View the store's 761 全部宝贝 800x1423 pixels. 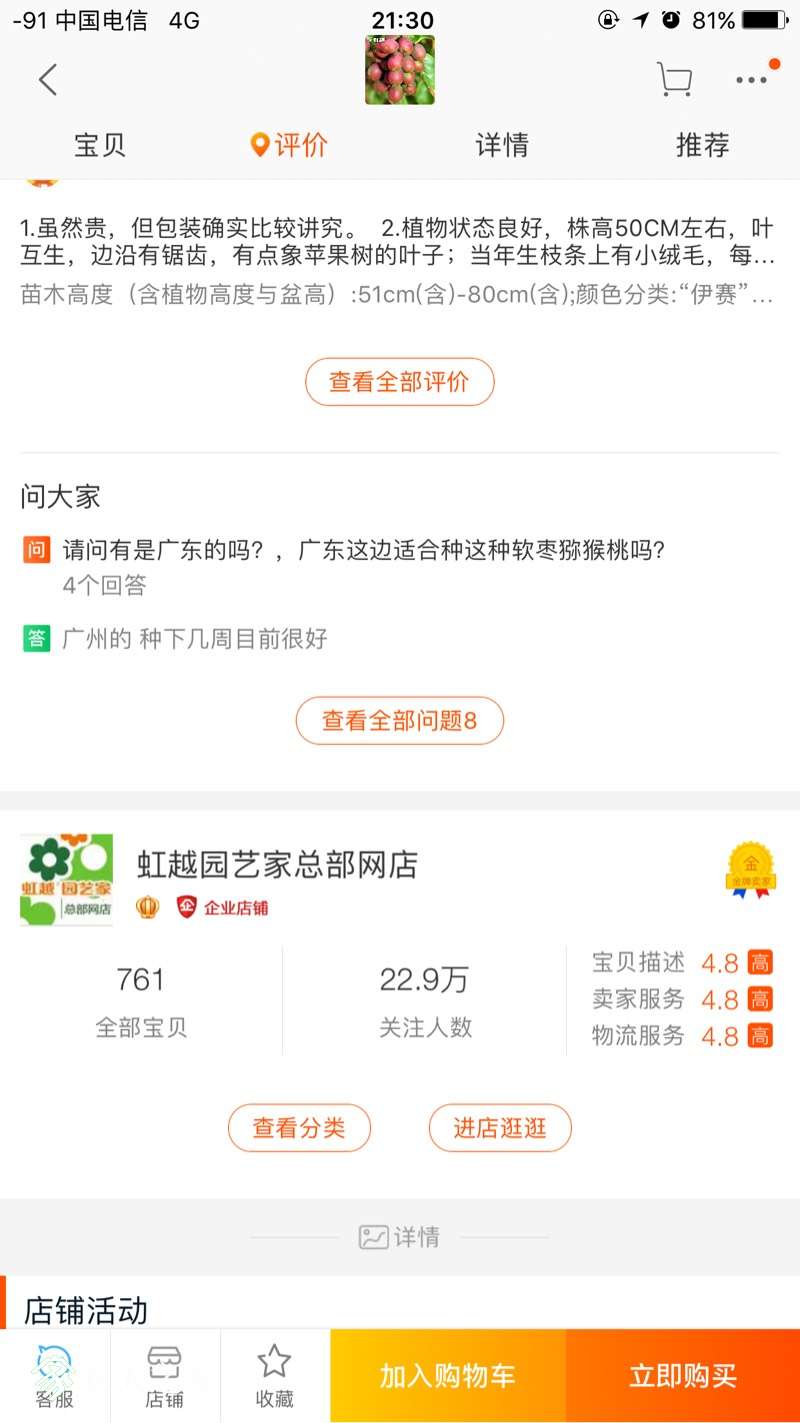[x=140, y=1000]
